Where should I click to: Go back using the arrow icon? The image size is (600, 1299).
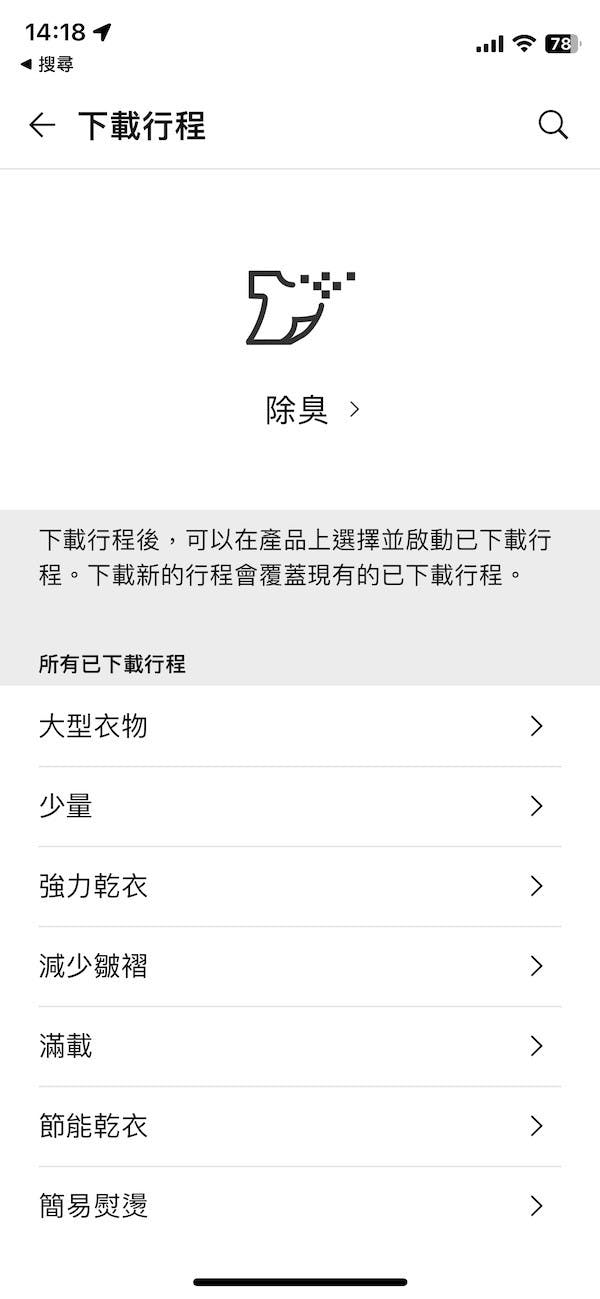42,125
